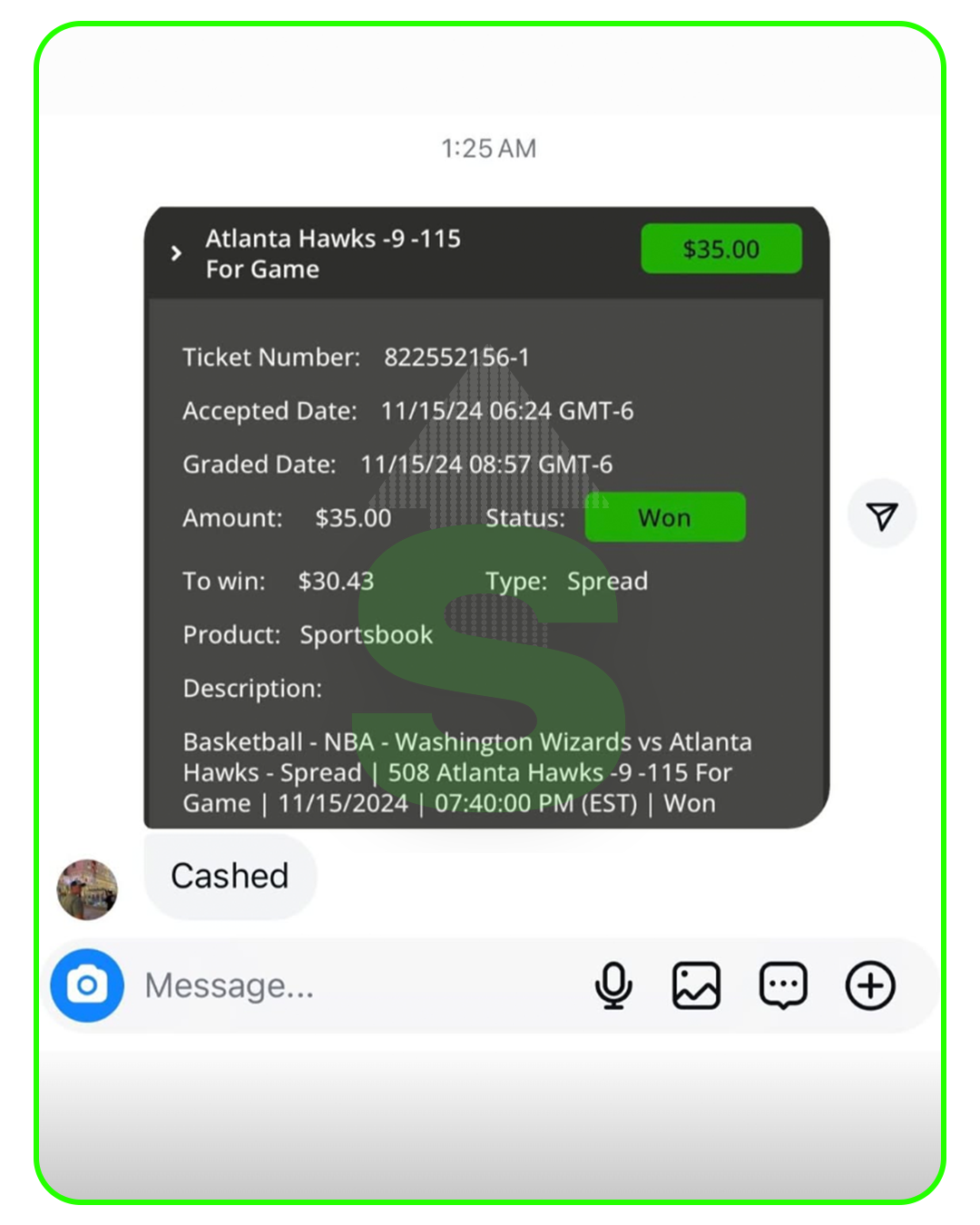980x1225 pixels.
Task: View the sender's profile picture
Action: 87,889
